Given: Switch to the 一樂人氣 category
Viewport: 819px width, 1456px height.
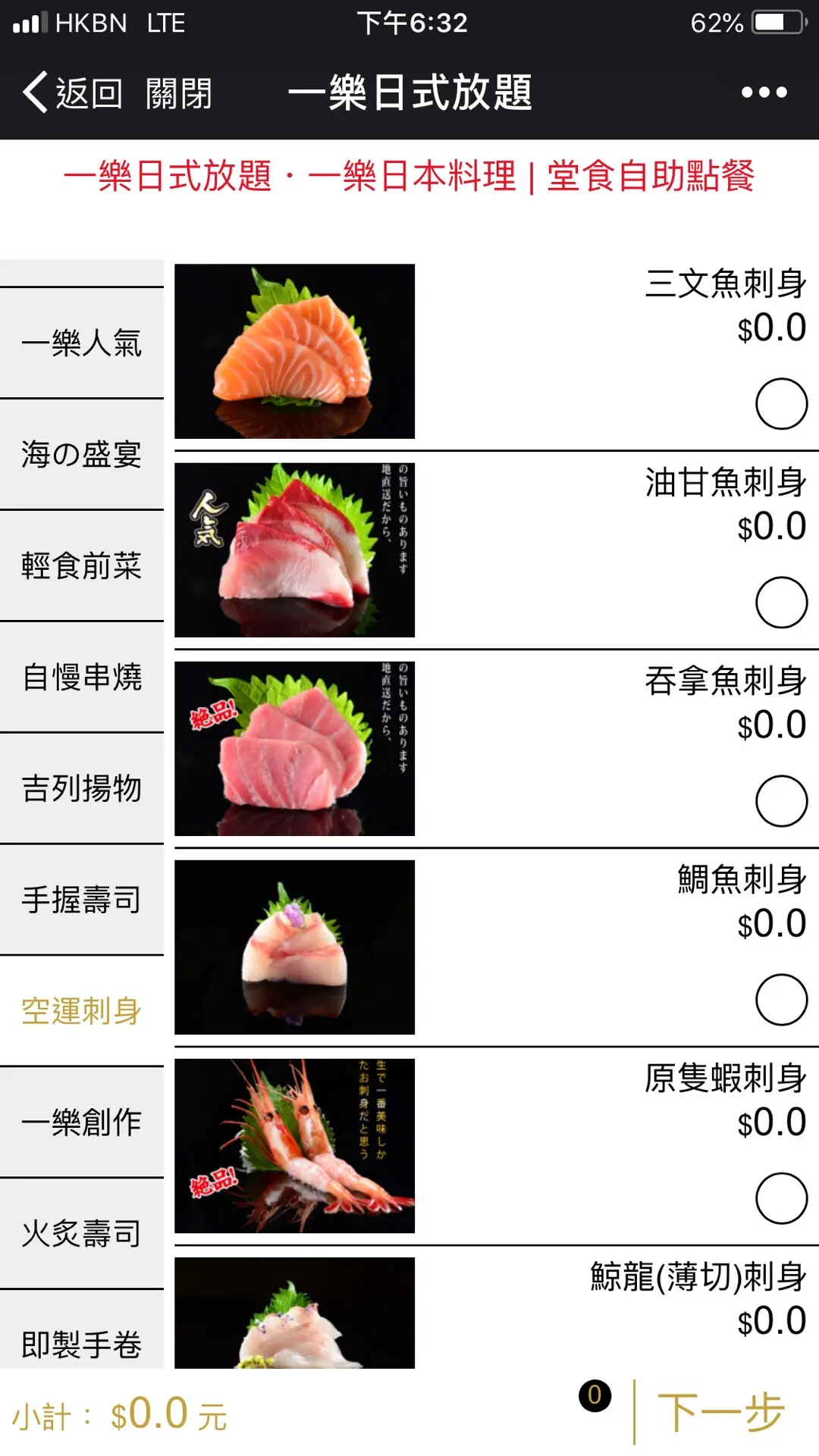Looking at the screenshot, I should pos(82,343).
